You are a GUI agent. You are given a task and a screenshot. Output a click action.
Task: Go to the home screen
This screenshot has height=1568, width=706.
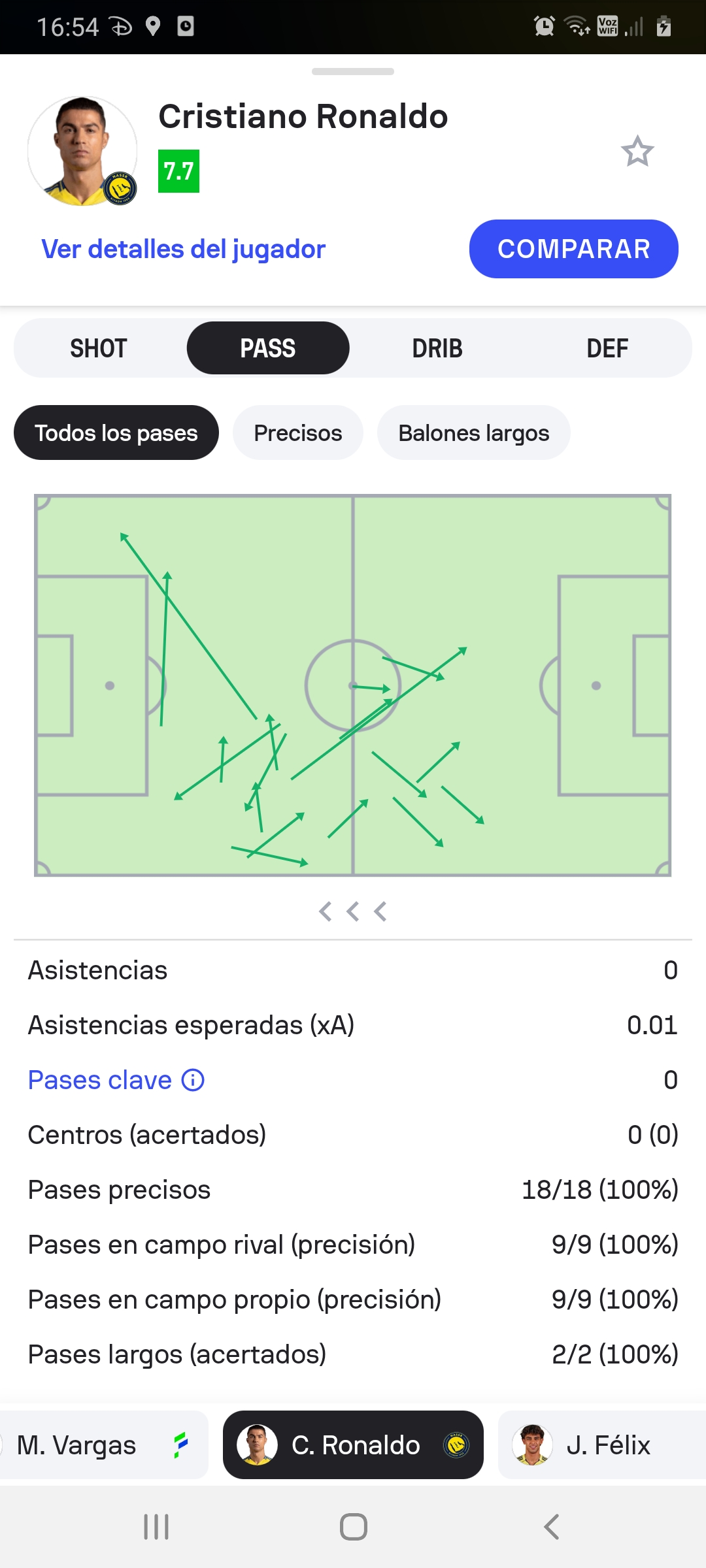click(x=353, y=1527)
